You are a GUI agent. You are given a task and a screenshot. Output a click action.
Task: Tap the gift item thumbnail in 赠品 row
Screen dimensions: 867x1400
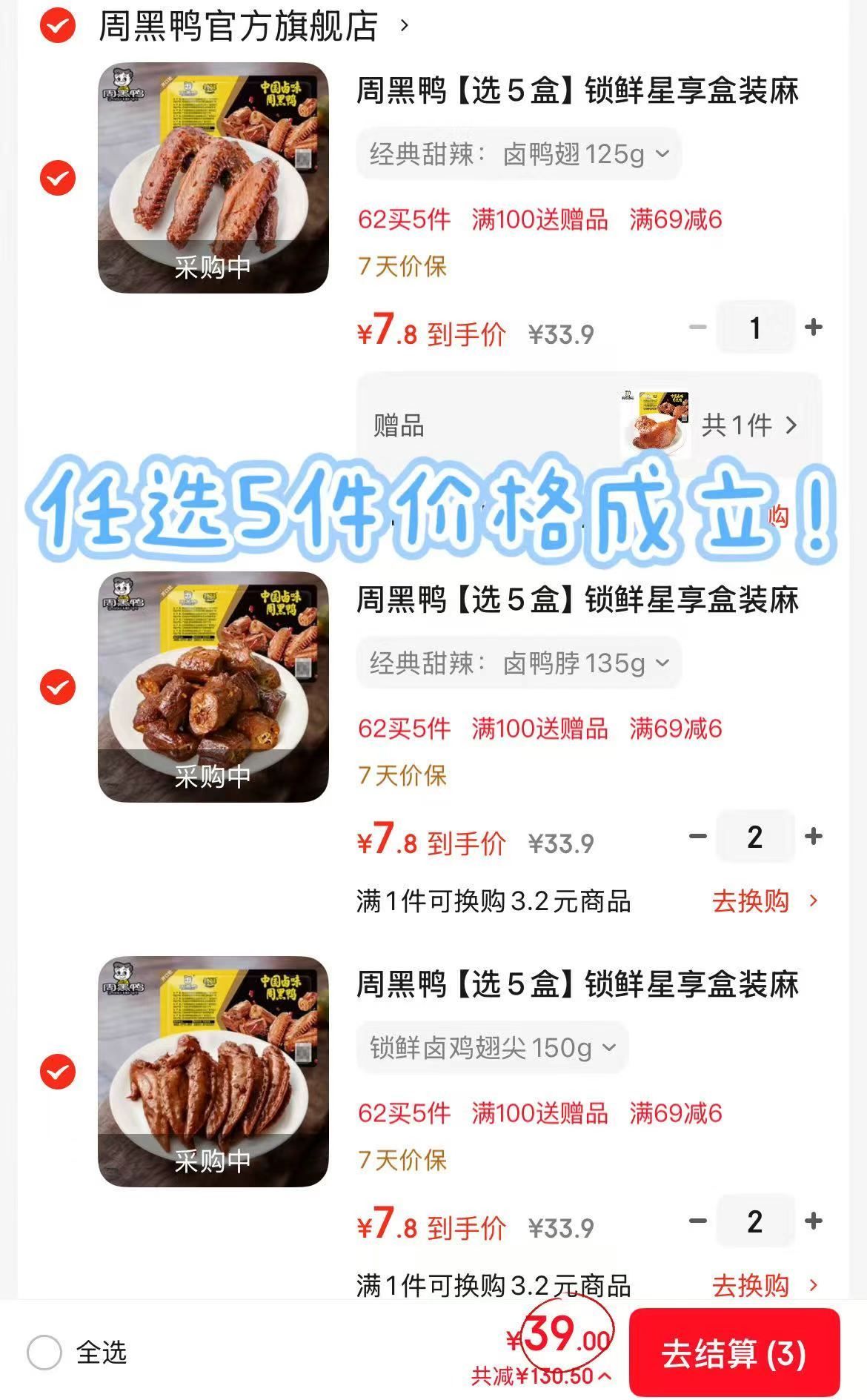657,424
